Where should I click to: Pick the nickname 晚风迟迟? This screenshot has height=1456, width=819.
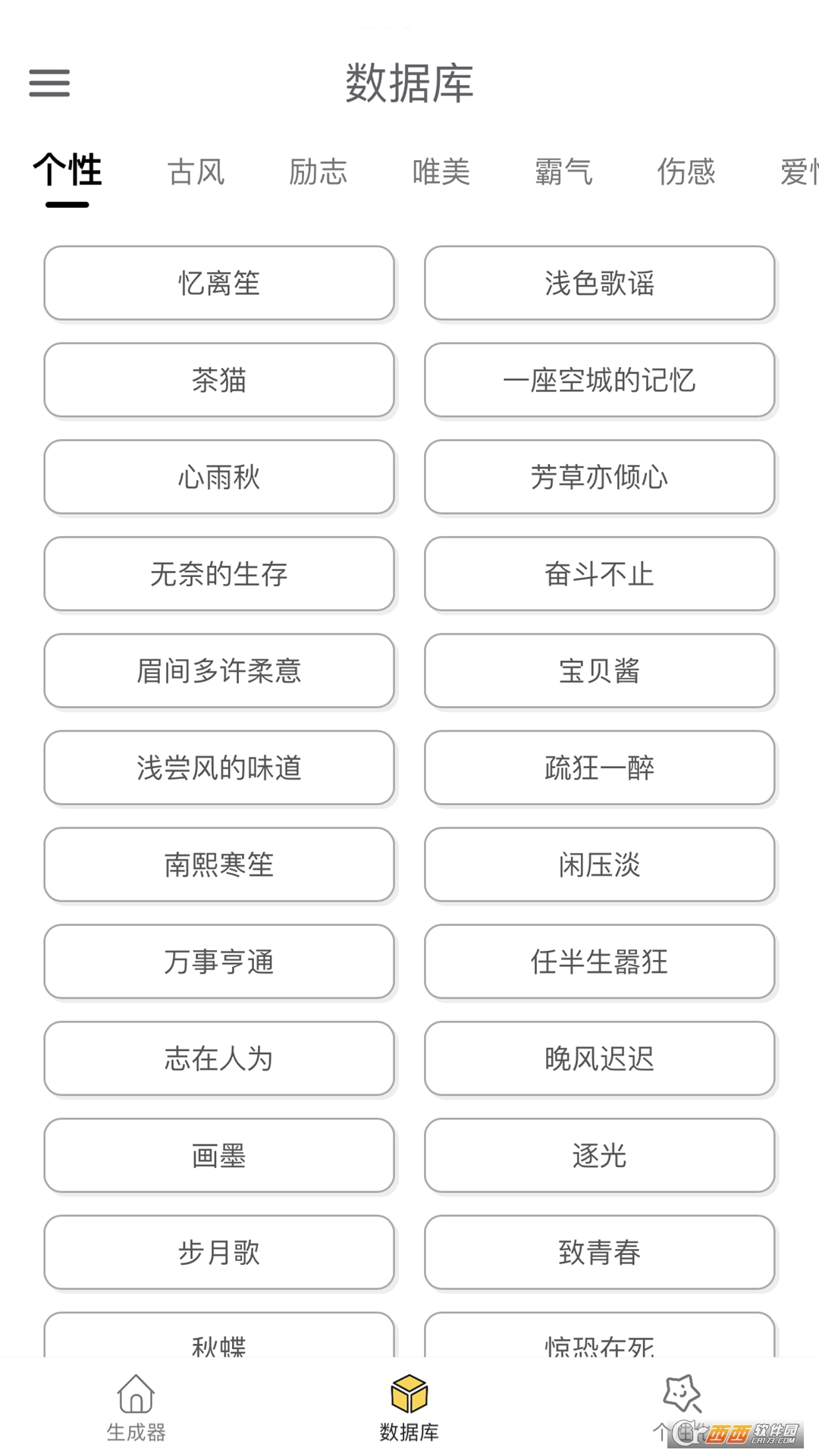(599, 1059)
